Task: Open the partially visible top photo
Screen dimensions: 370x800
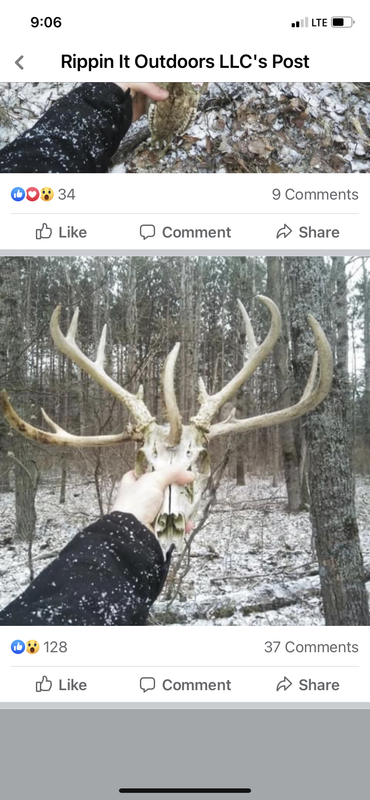Action: (x=185, y=128)
